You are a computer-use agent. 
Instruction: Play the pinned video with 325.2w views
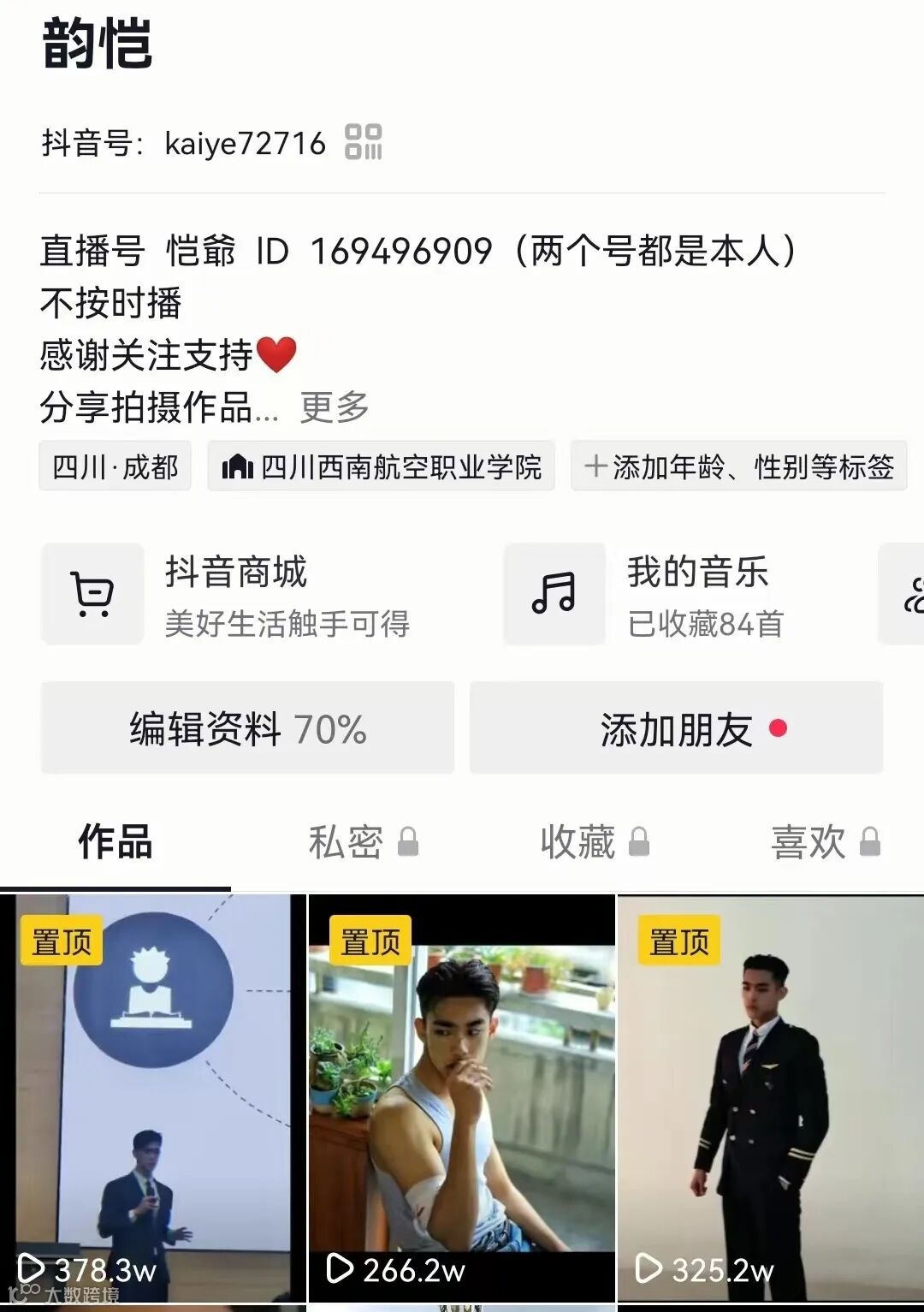pos(771,1098)
